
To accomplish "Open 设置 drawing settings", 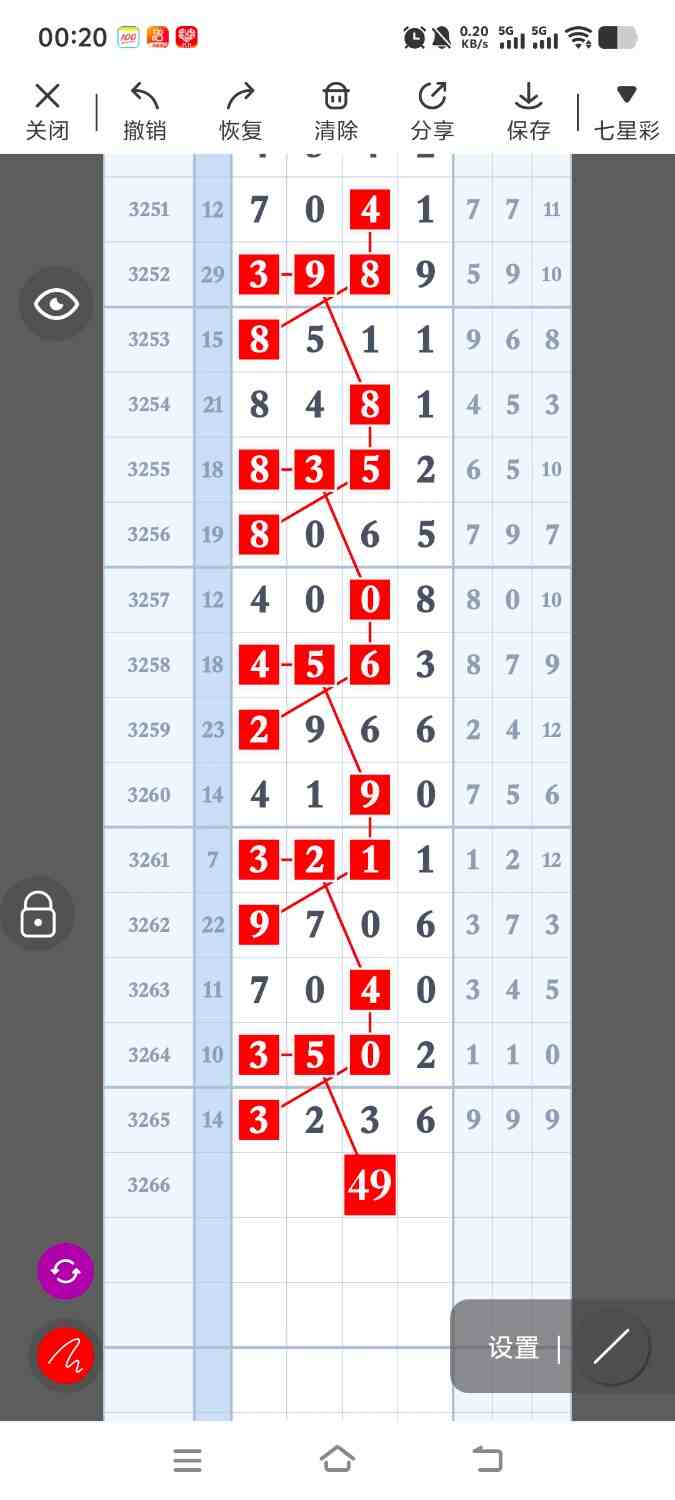I will click(x=513, y=1347).
